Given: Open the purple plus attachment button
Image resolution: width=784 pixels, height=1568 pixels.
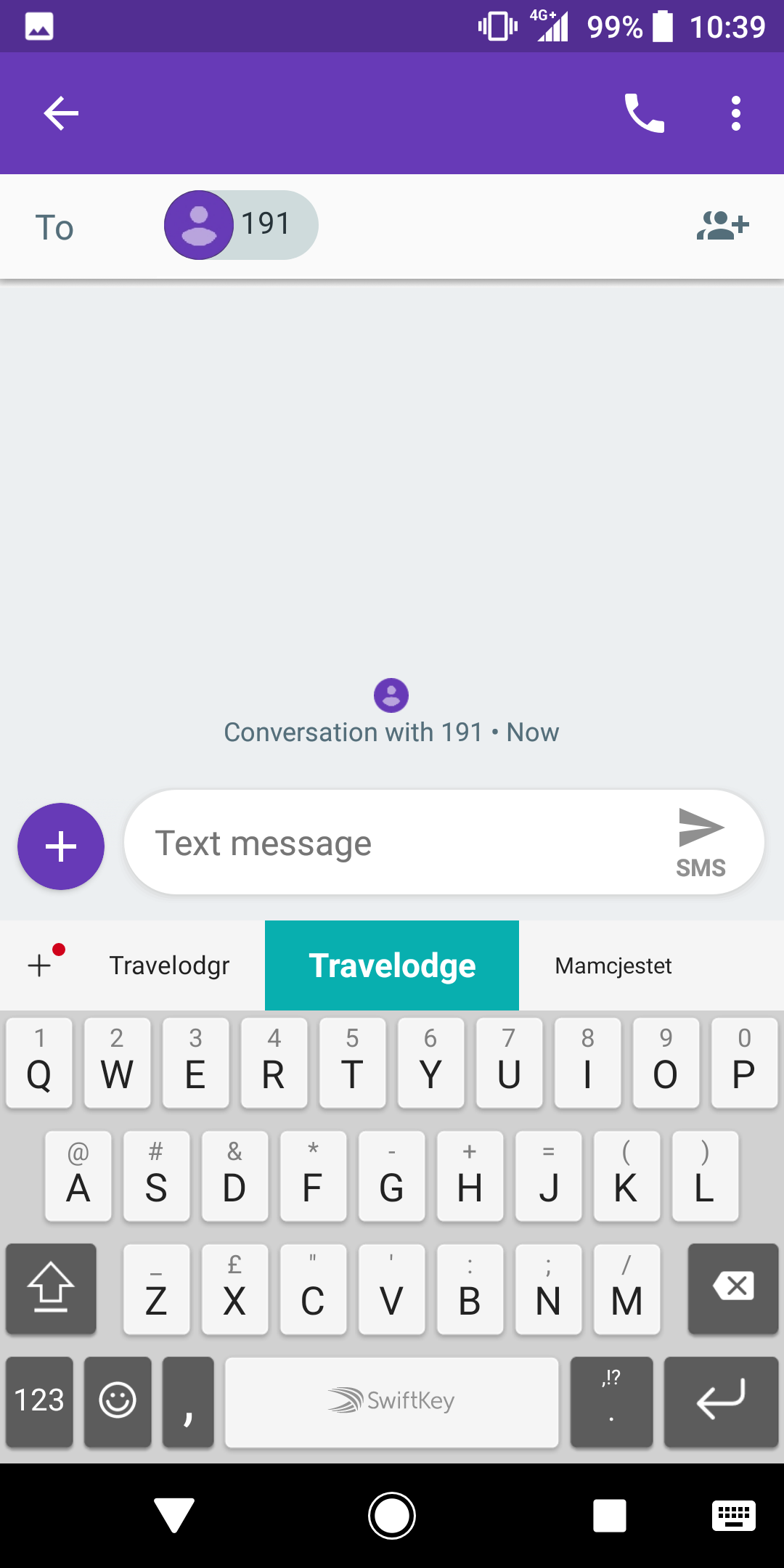Looking at the screenshot, I should pos(61,846).
